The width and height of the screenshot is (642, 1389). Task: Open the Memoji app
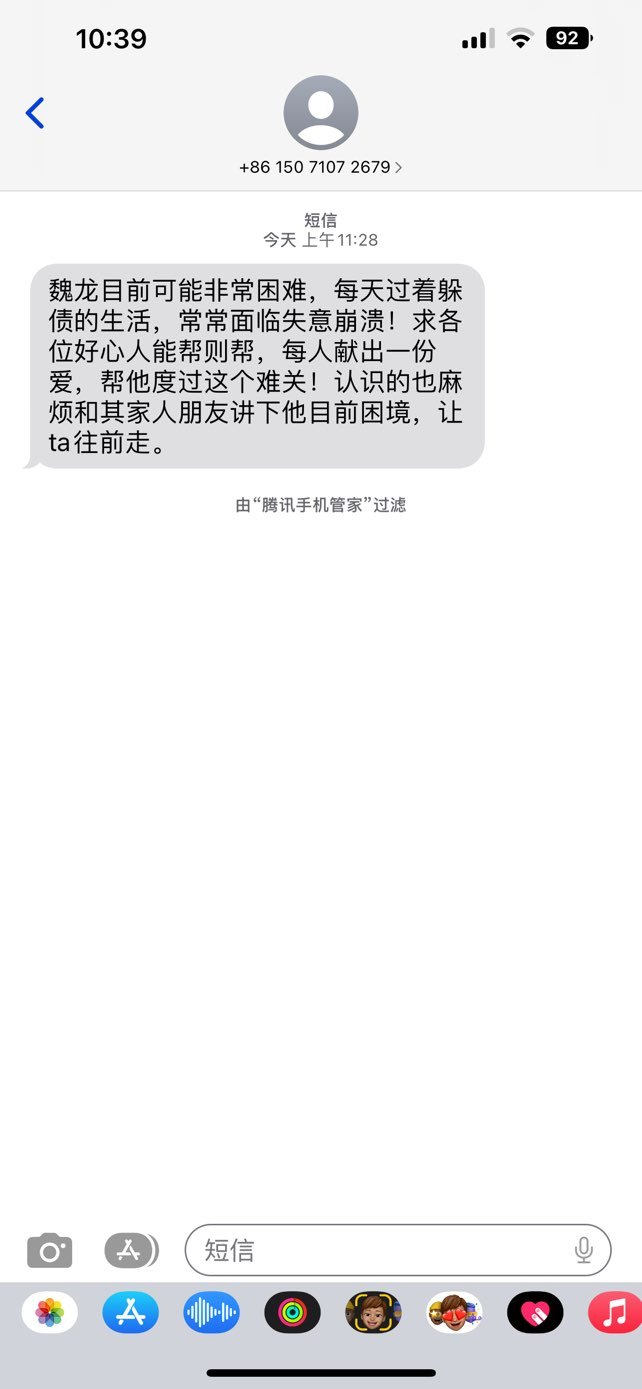pyautogui.click(x=374, y=1312)
